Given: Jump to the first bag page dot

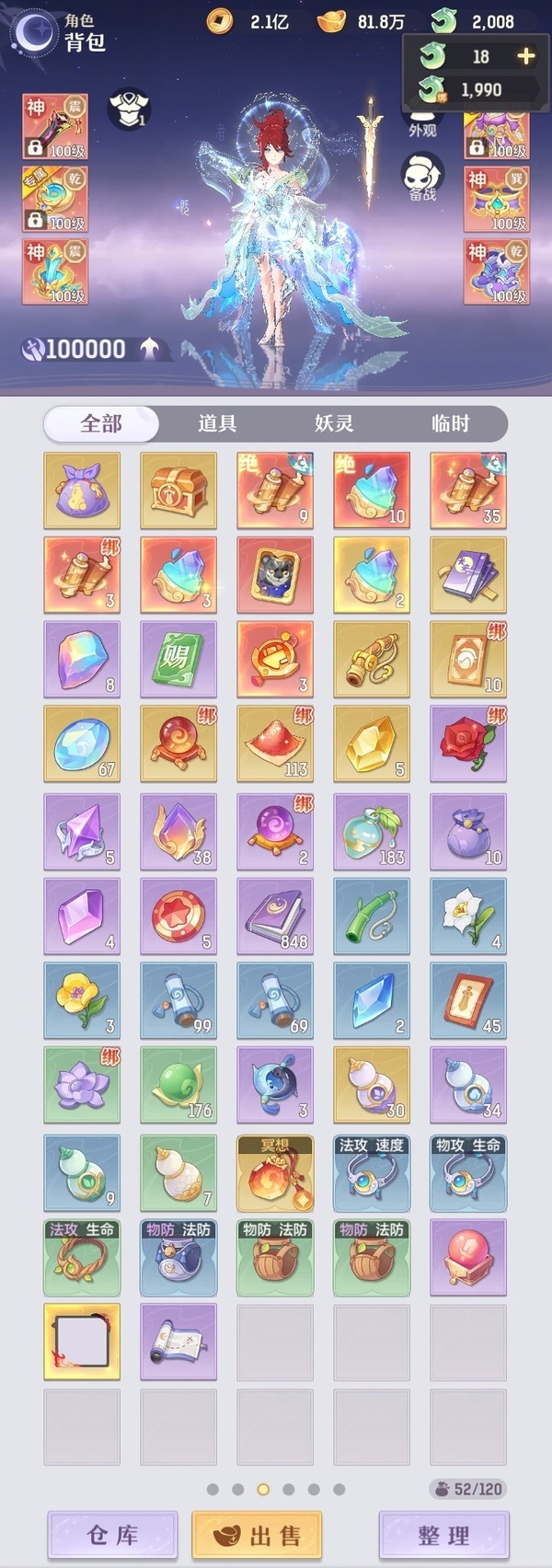Looking at the screenshot, I should click(x=213, y=1489).
